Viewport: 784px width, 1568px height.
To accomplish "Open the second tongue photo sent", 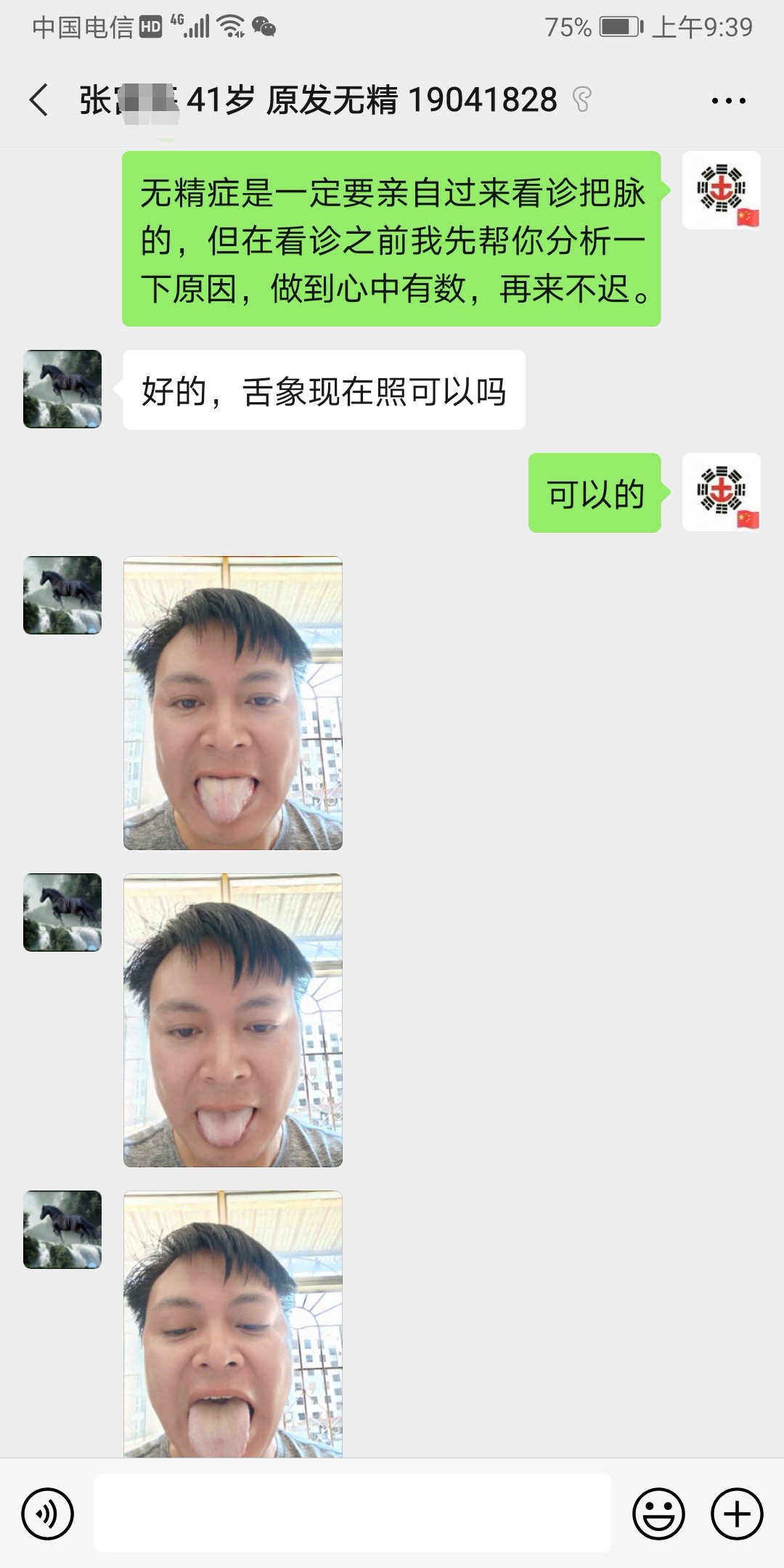I will coord(233,1020).
